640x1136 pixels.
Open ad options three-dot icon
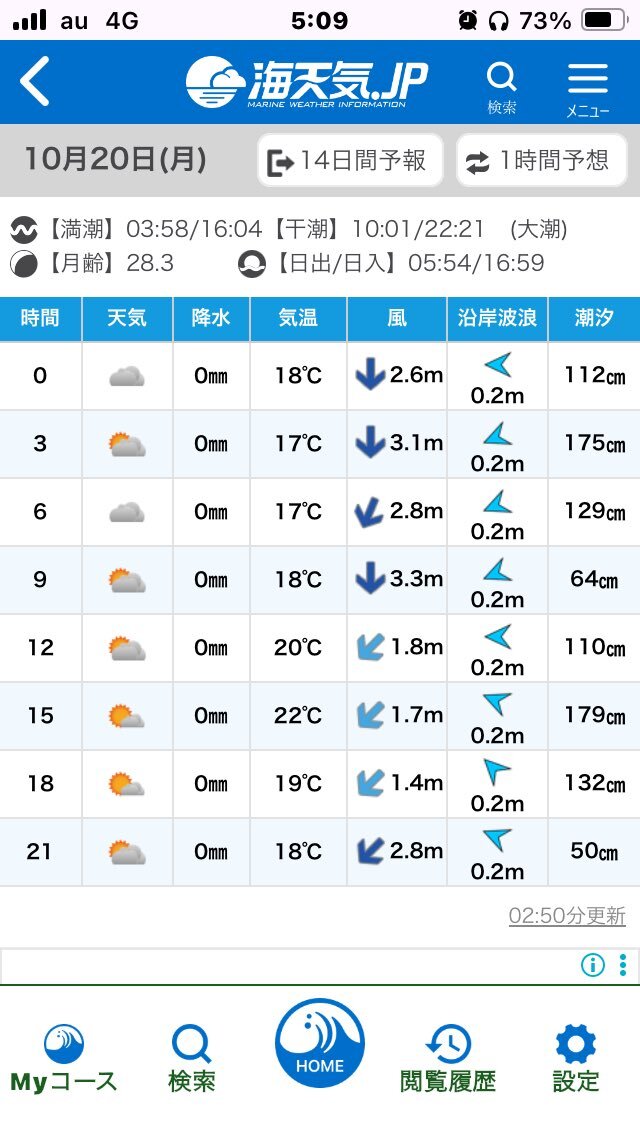coord(623,964)
